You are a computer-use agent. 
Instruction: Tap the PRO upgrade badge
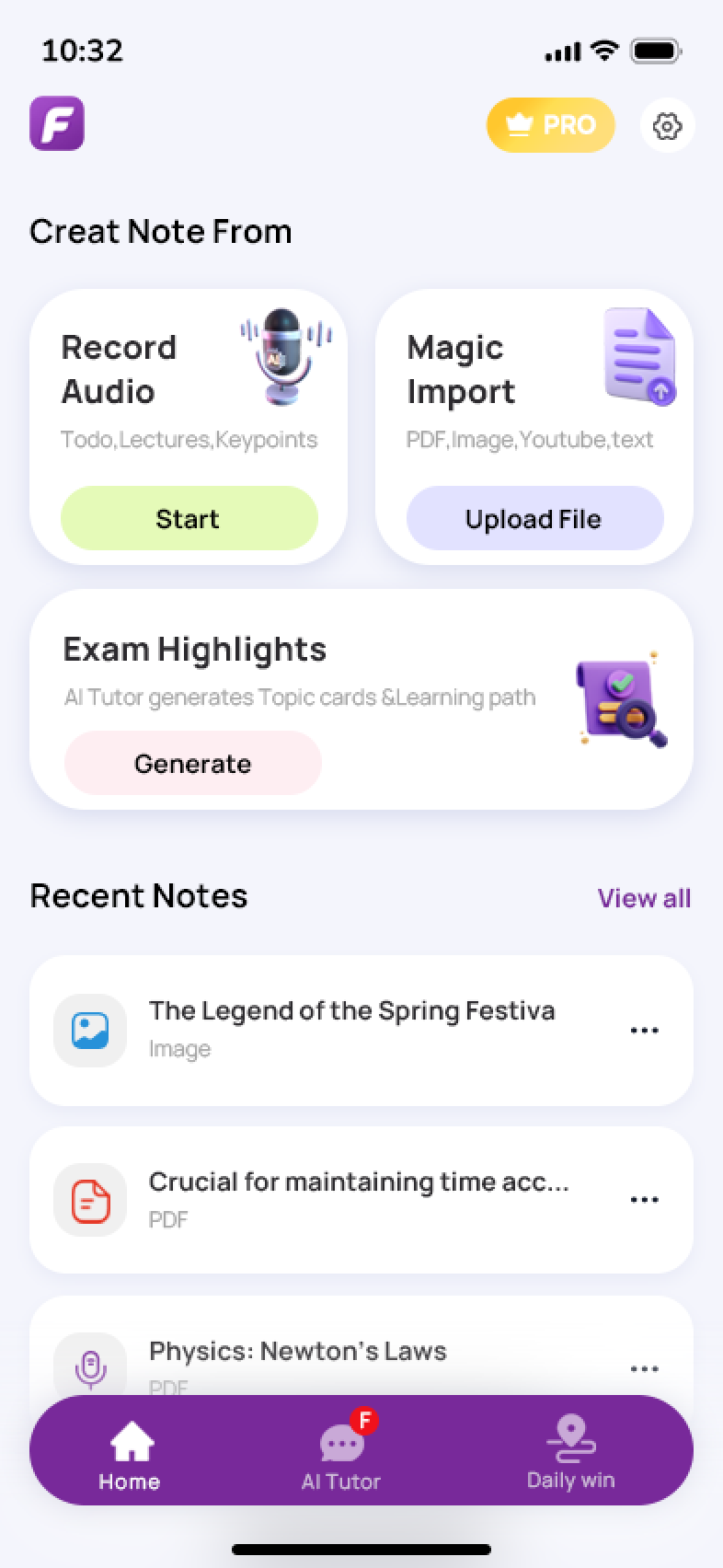550,125
